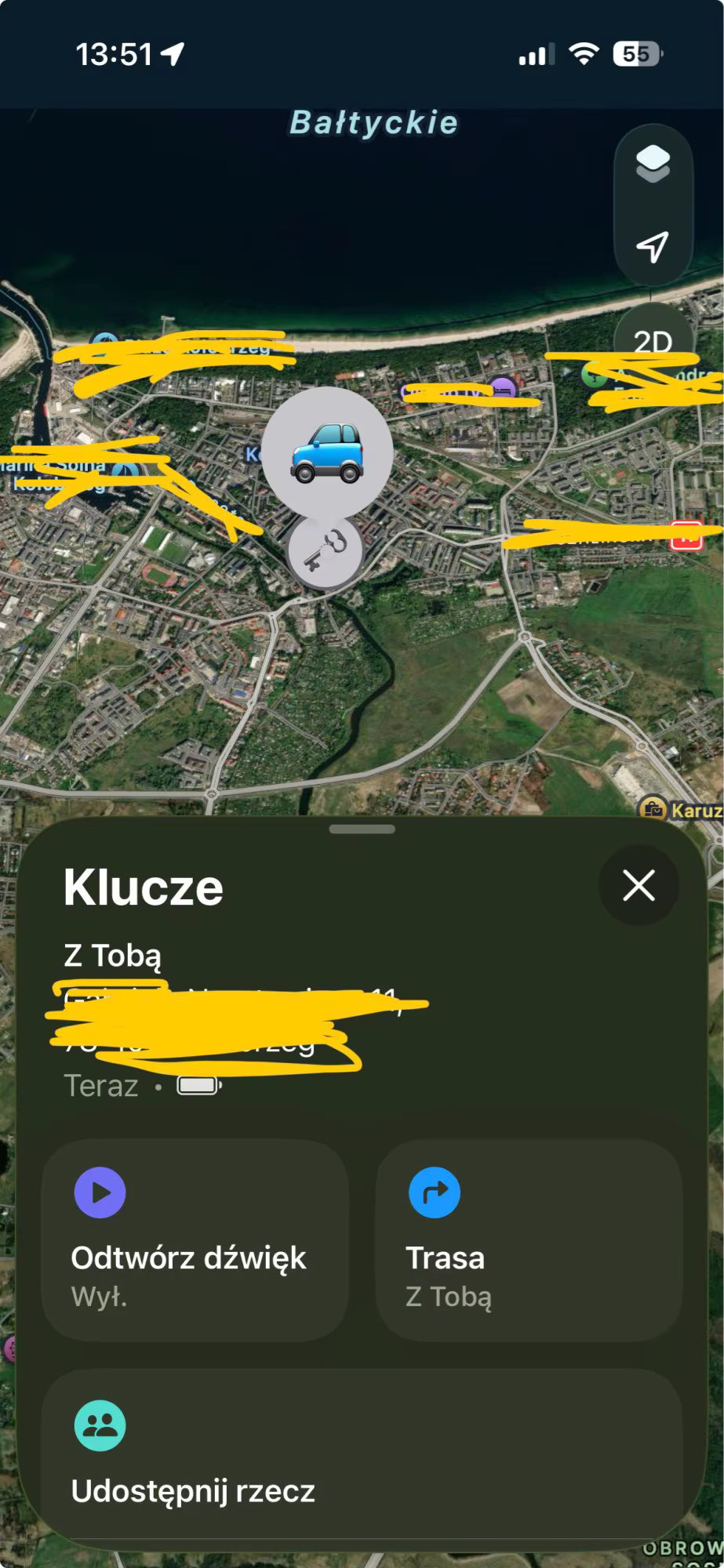Open Trasa directions to the keys
This screenshot has height=1568, width=724.
coord(529,1240)
